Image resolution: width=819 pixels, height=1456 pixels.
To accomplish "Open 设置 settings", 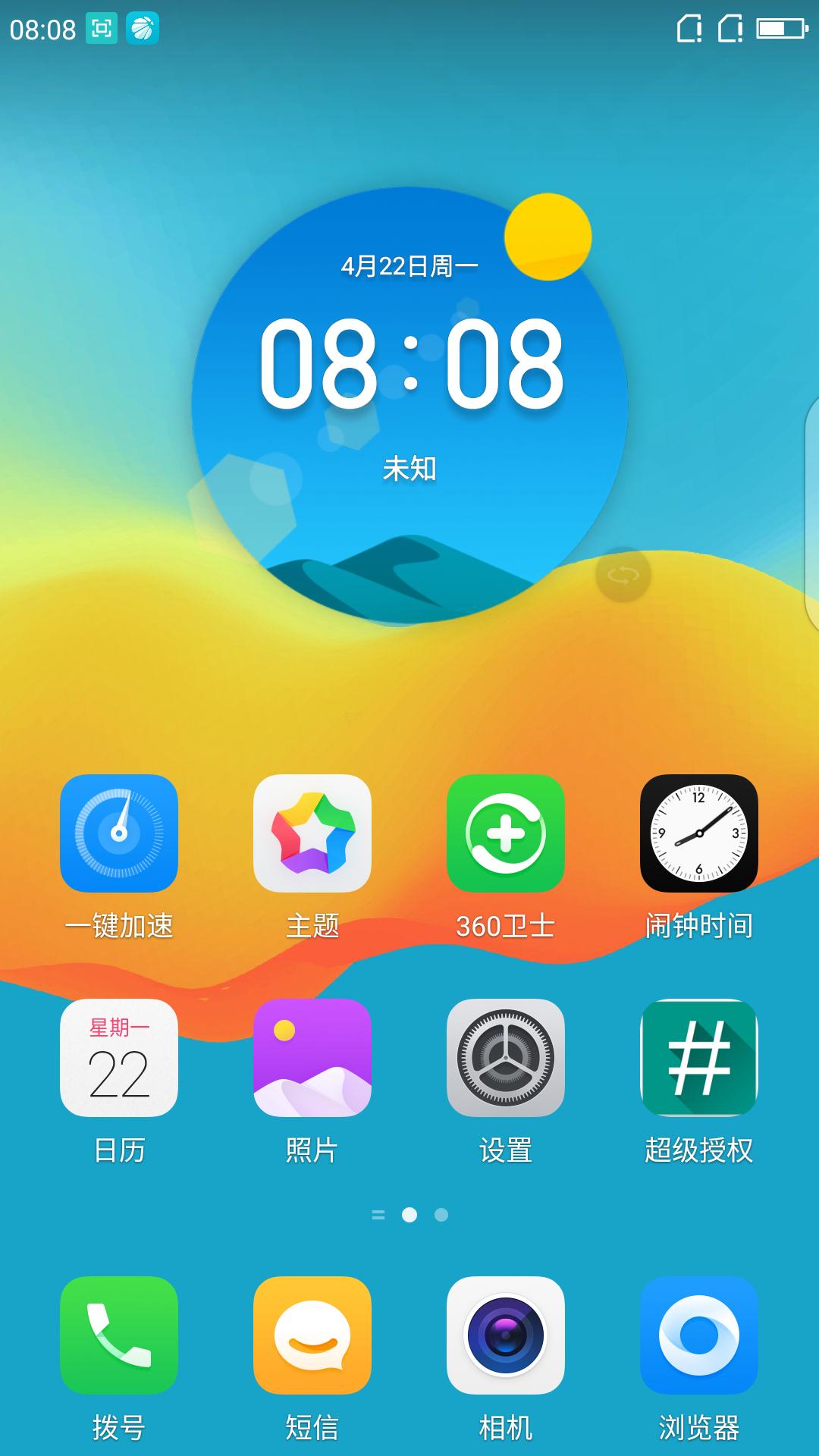I will (x=506, y=1057).
